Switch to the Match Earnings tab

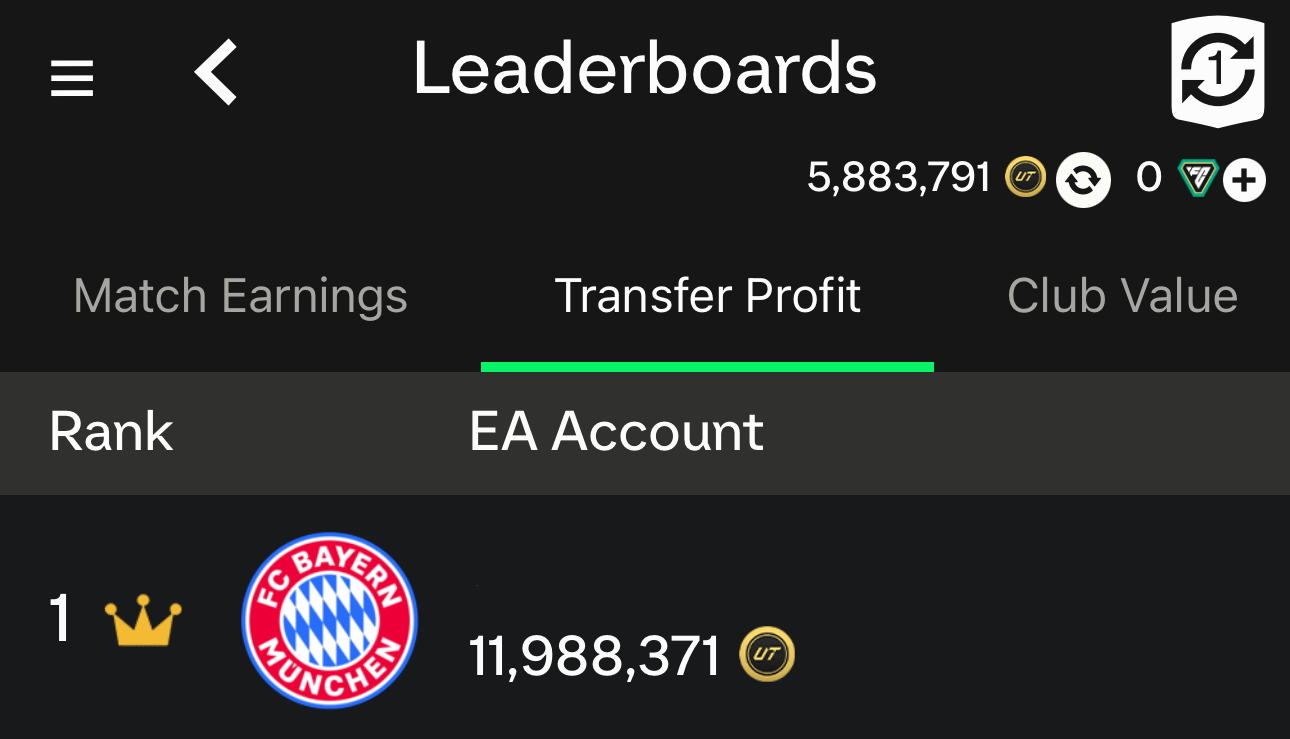click(x=240, y=297)
